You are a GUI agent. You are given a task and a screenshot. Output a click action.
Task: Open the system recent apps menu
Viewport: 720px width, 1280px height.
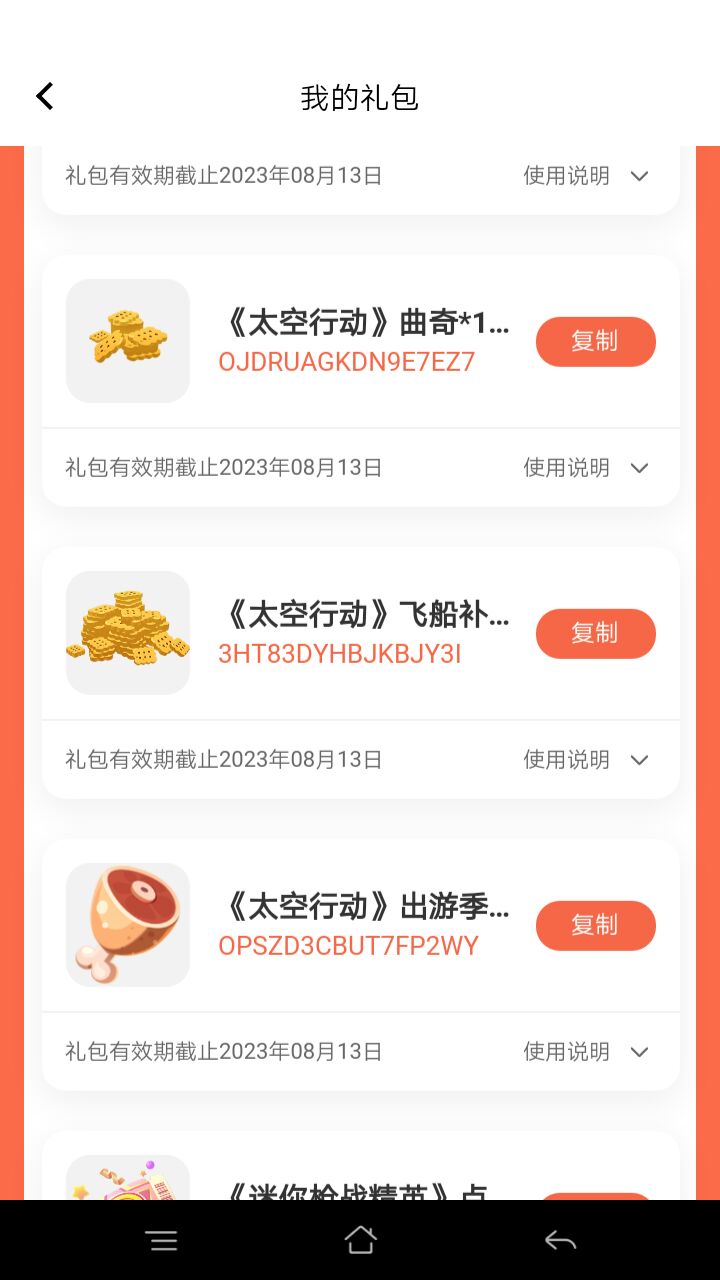[161, 1241]
